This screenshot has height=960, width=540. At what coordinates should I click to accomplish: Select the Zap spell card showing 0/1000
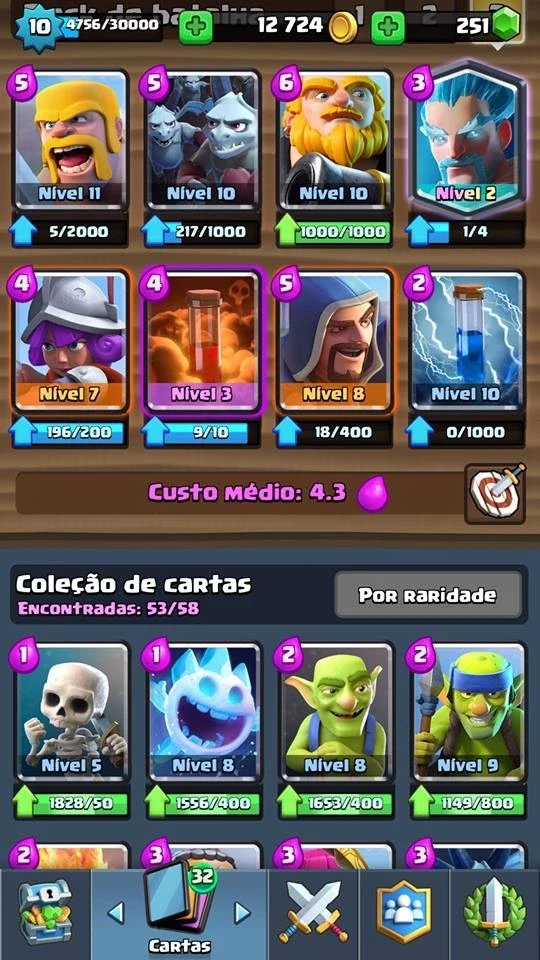[x=467, y=342]
